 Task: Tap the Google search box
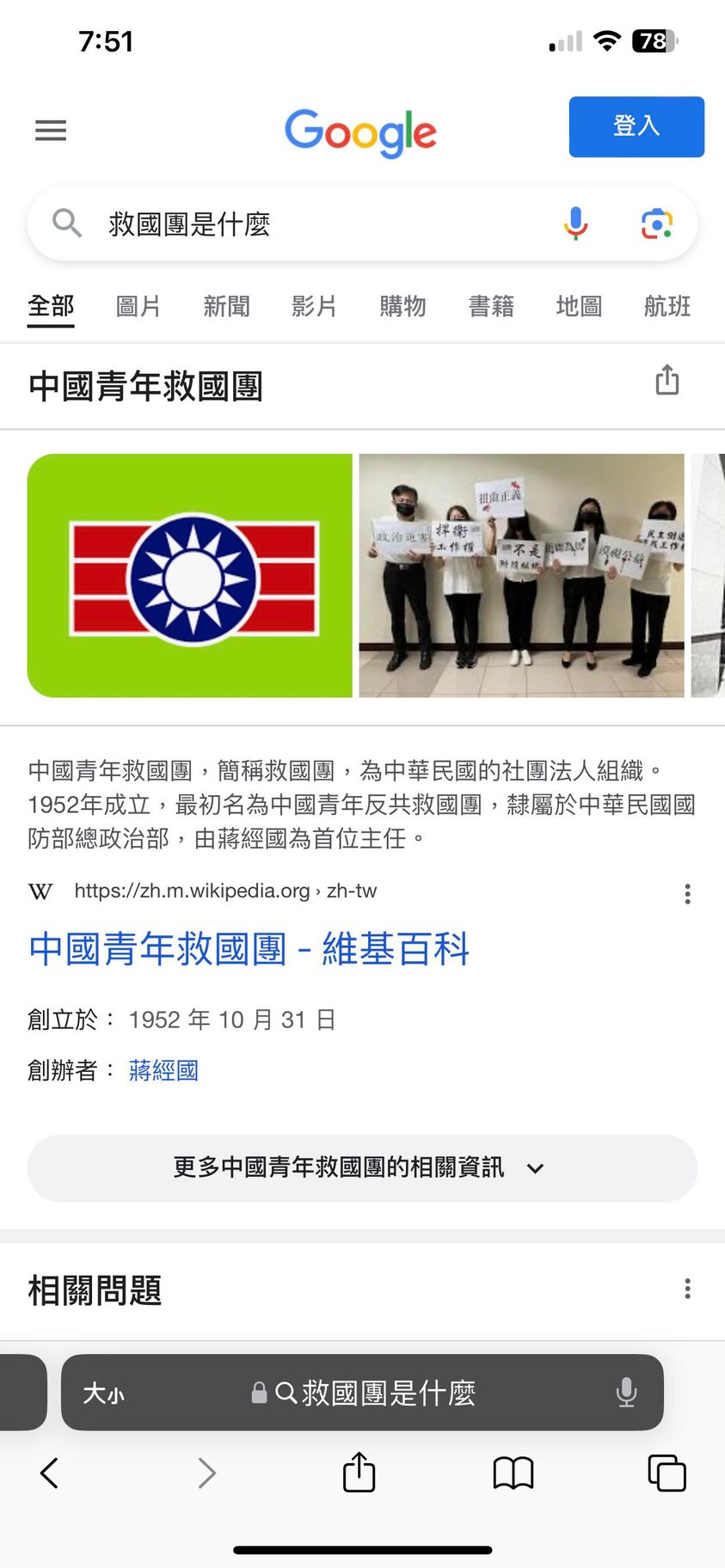point(327,224)
